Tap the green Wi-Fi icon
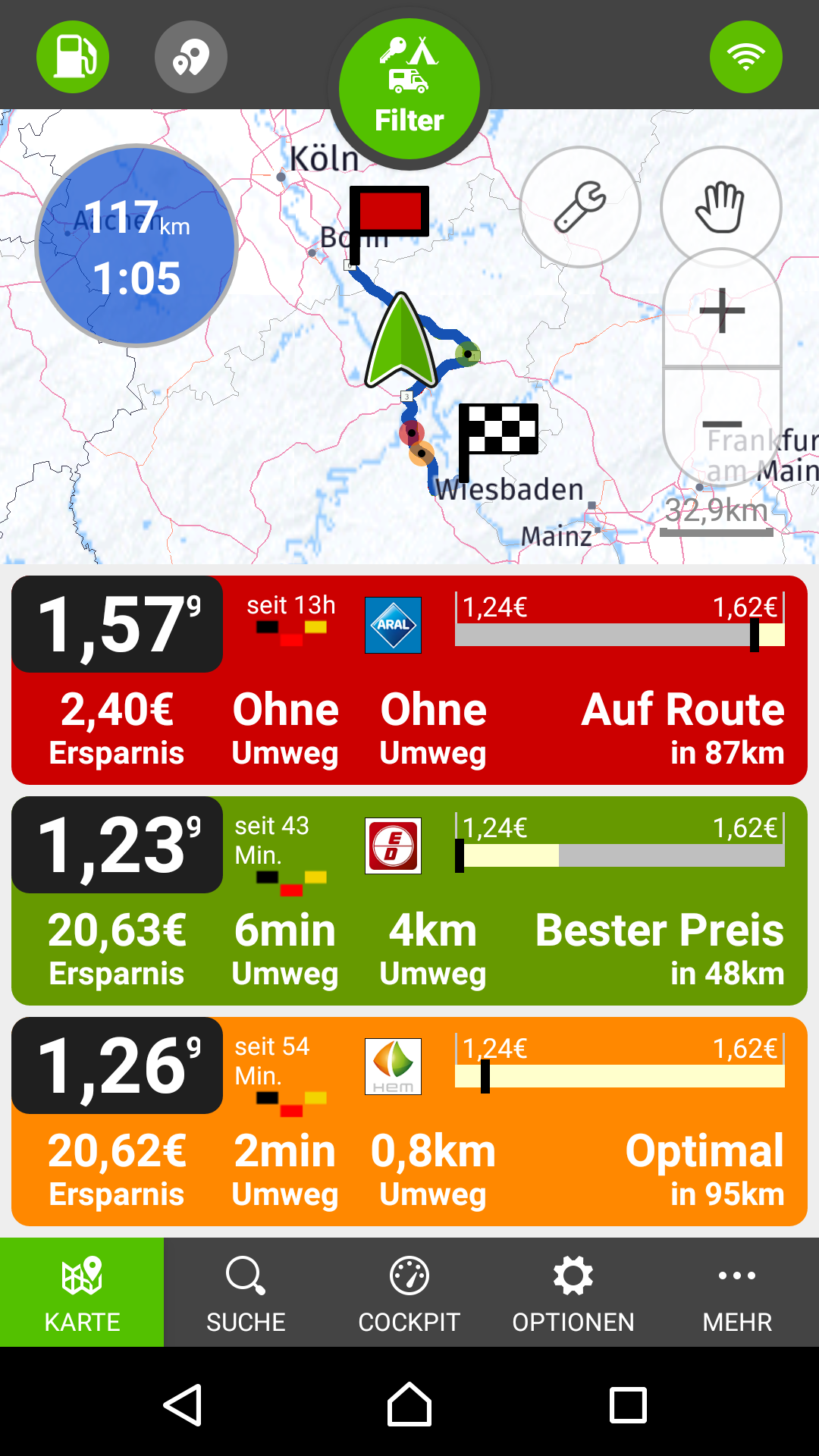 pos(746,57)
